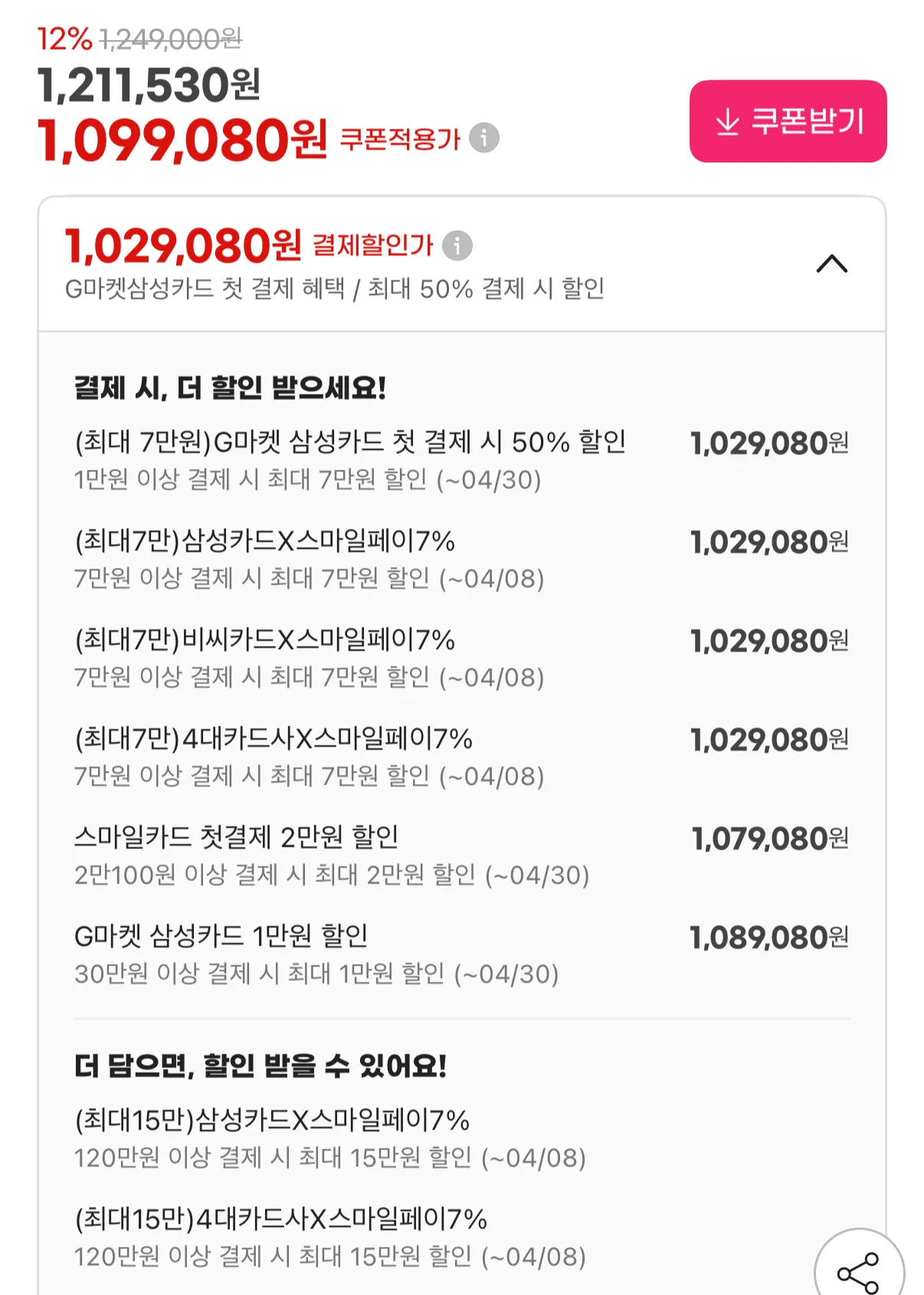Screen dimensions: 924x1295
Task: Collapse the 결제할인가 discount details panel
Action: point(831,264)
